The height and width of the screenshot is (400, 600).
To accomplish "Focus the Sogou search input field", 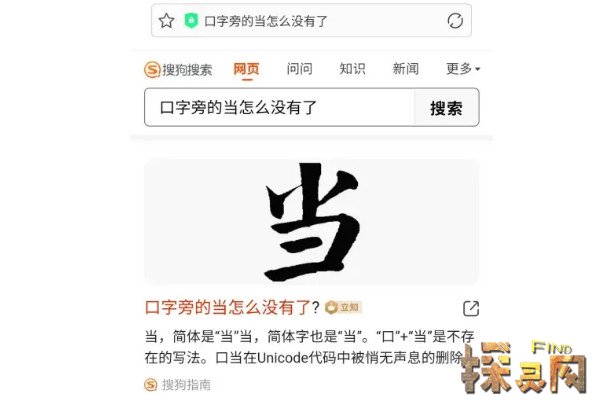I will (278, 108).
